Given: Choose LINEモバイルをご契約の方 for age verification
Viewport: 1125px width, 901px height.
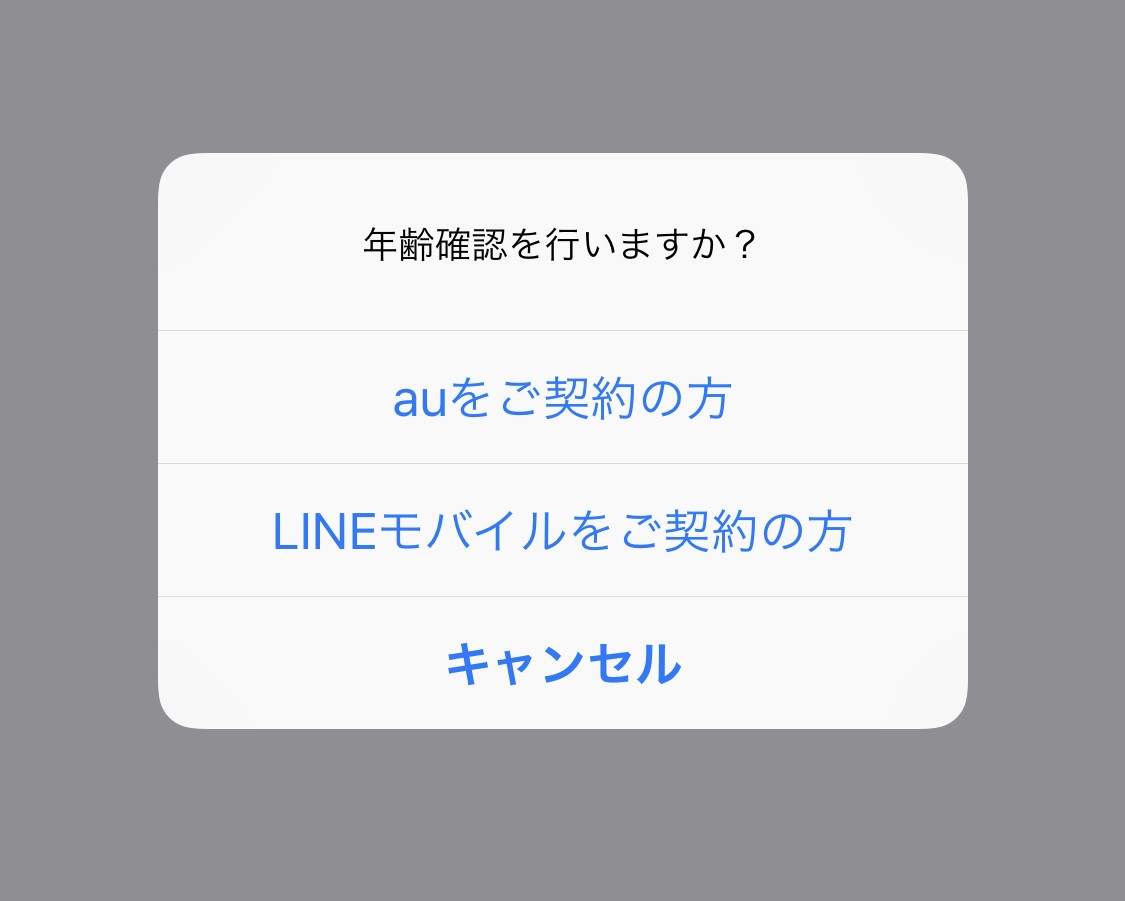Looking at the screenshot, I should pos(562,531).
